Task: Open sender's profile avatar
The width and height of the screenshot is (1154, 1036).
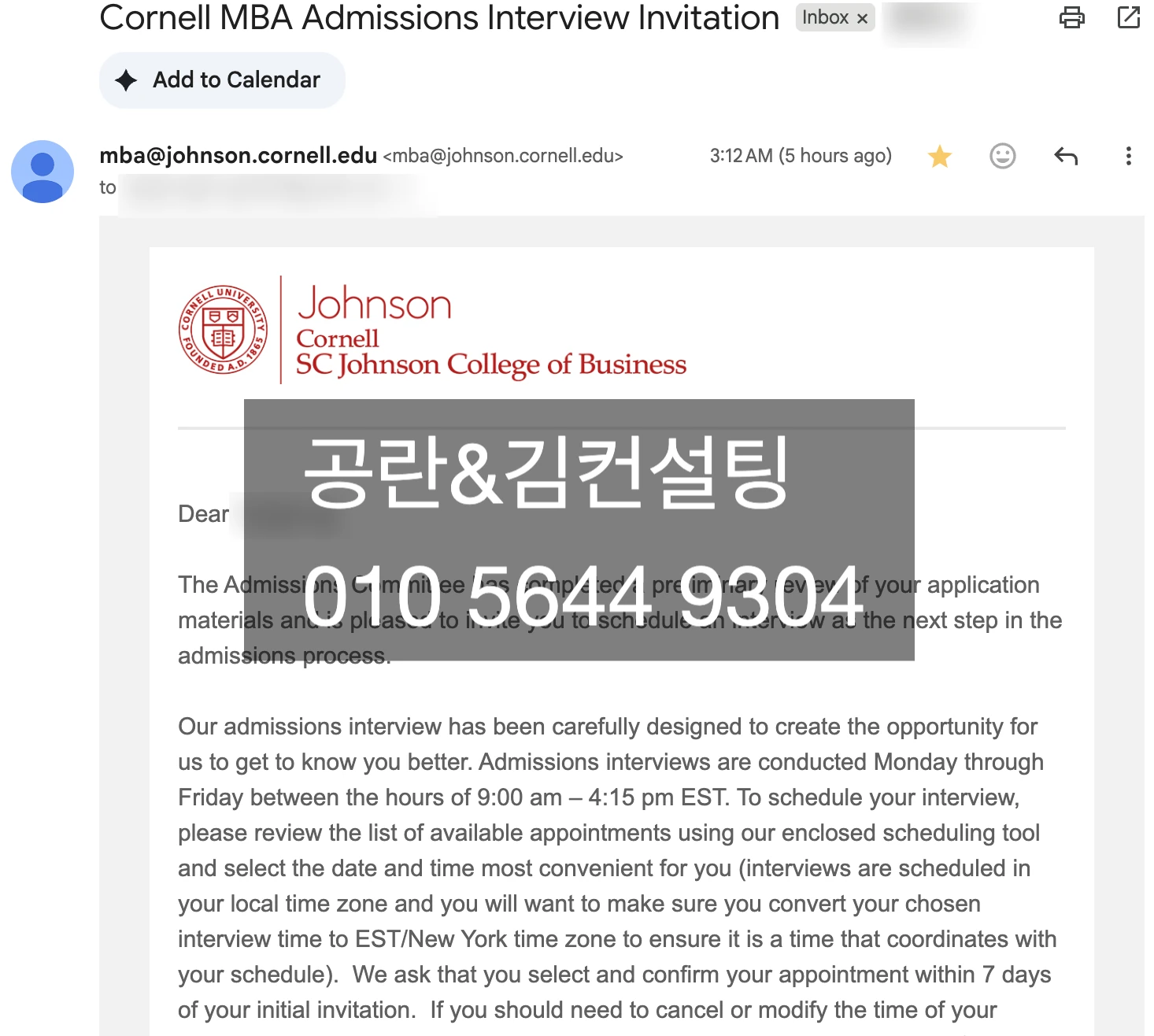Action: tap(43, 172)
